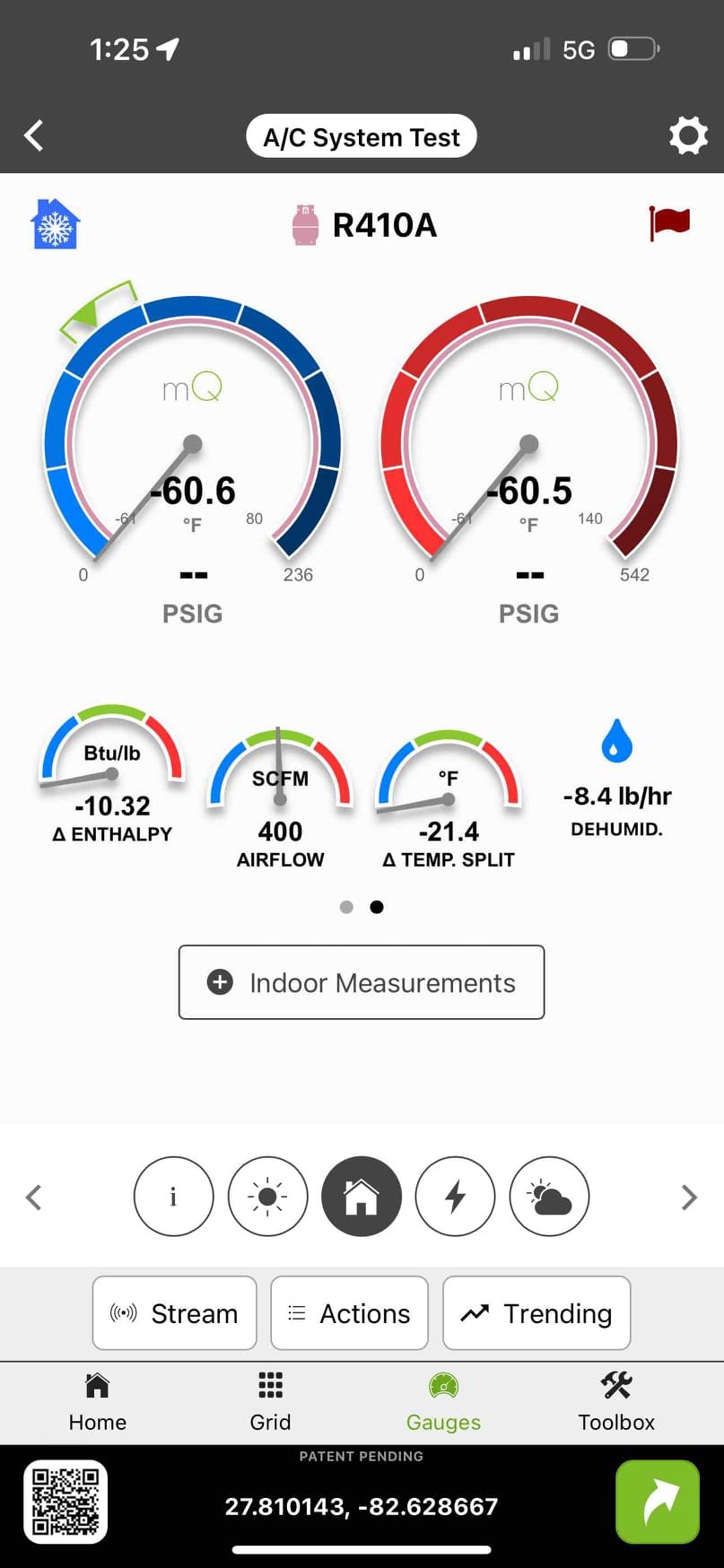Switch to the Grid tab

(x=270, y=1402)
